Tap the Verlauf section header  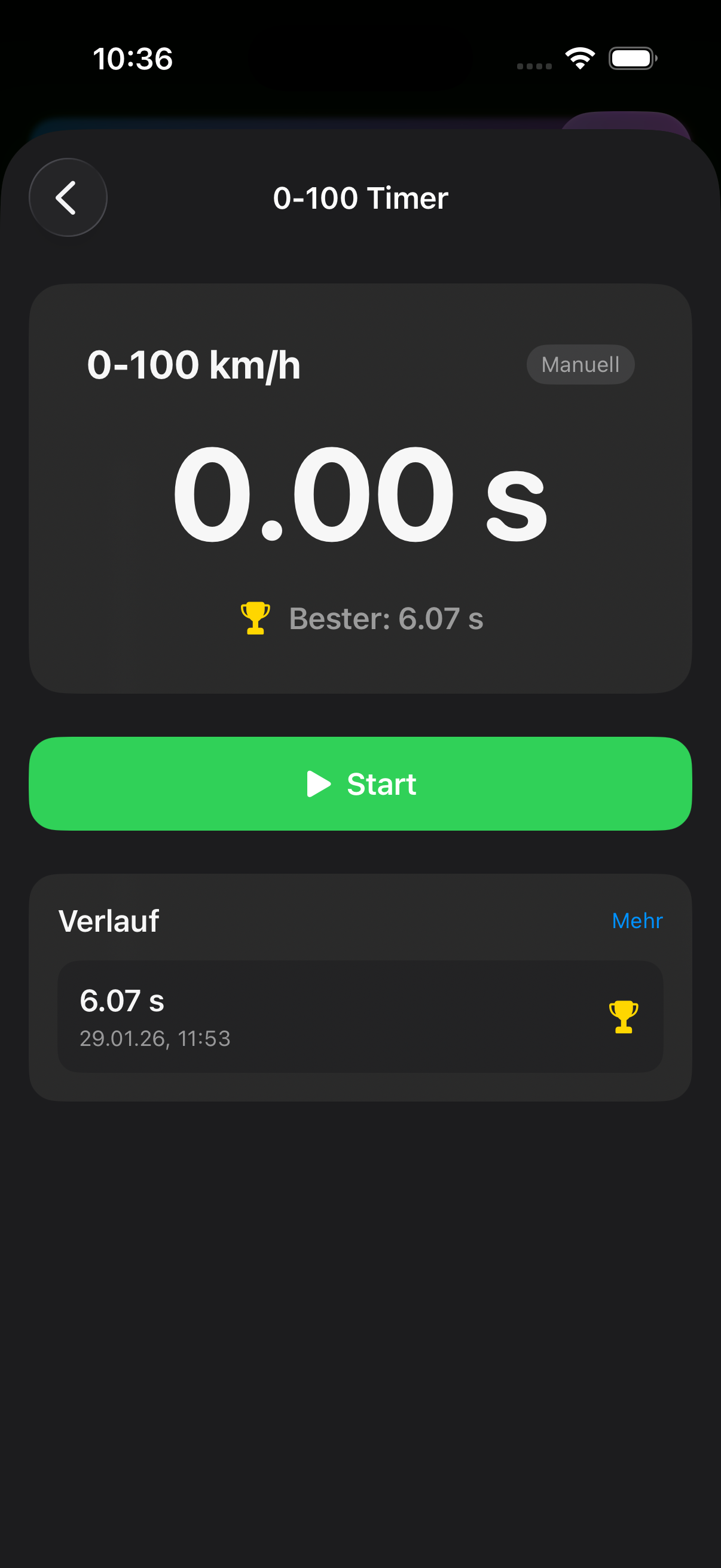(109, 921)
